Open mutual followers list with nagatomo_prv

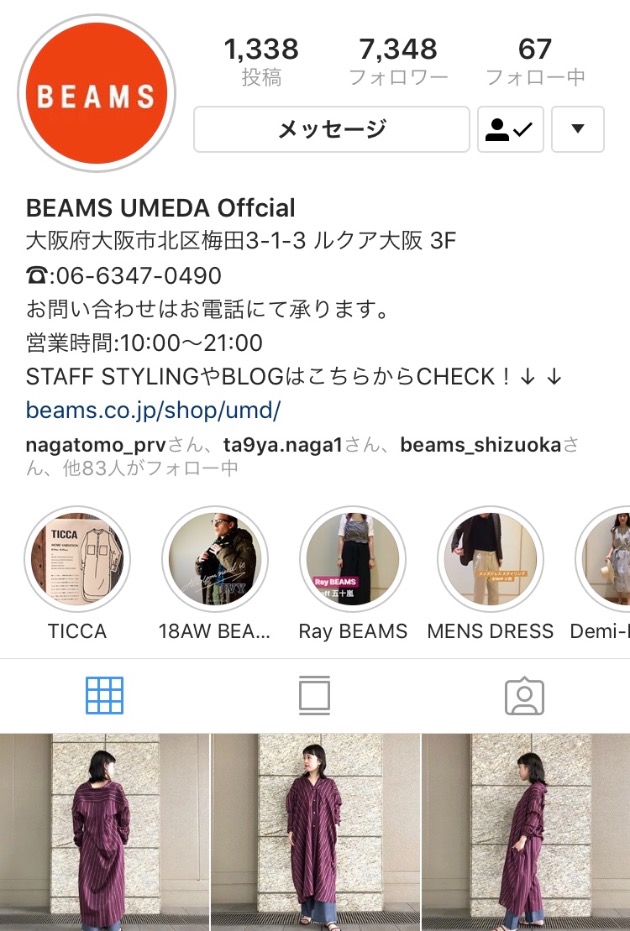tap(300, 456)
